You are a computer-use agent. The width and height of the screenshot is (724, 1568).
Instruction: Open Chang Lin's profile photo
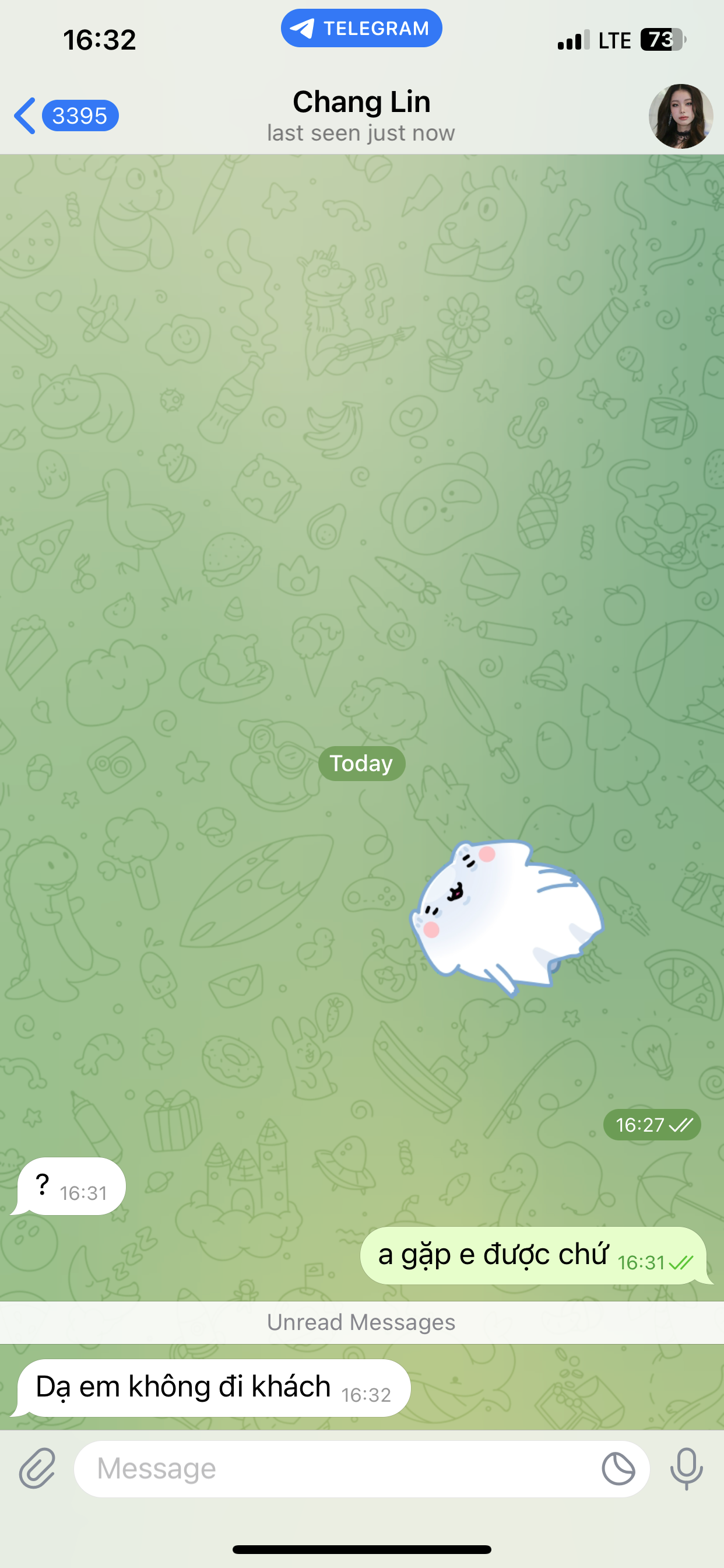click(680, 116)
